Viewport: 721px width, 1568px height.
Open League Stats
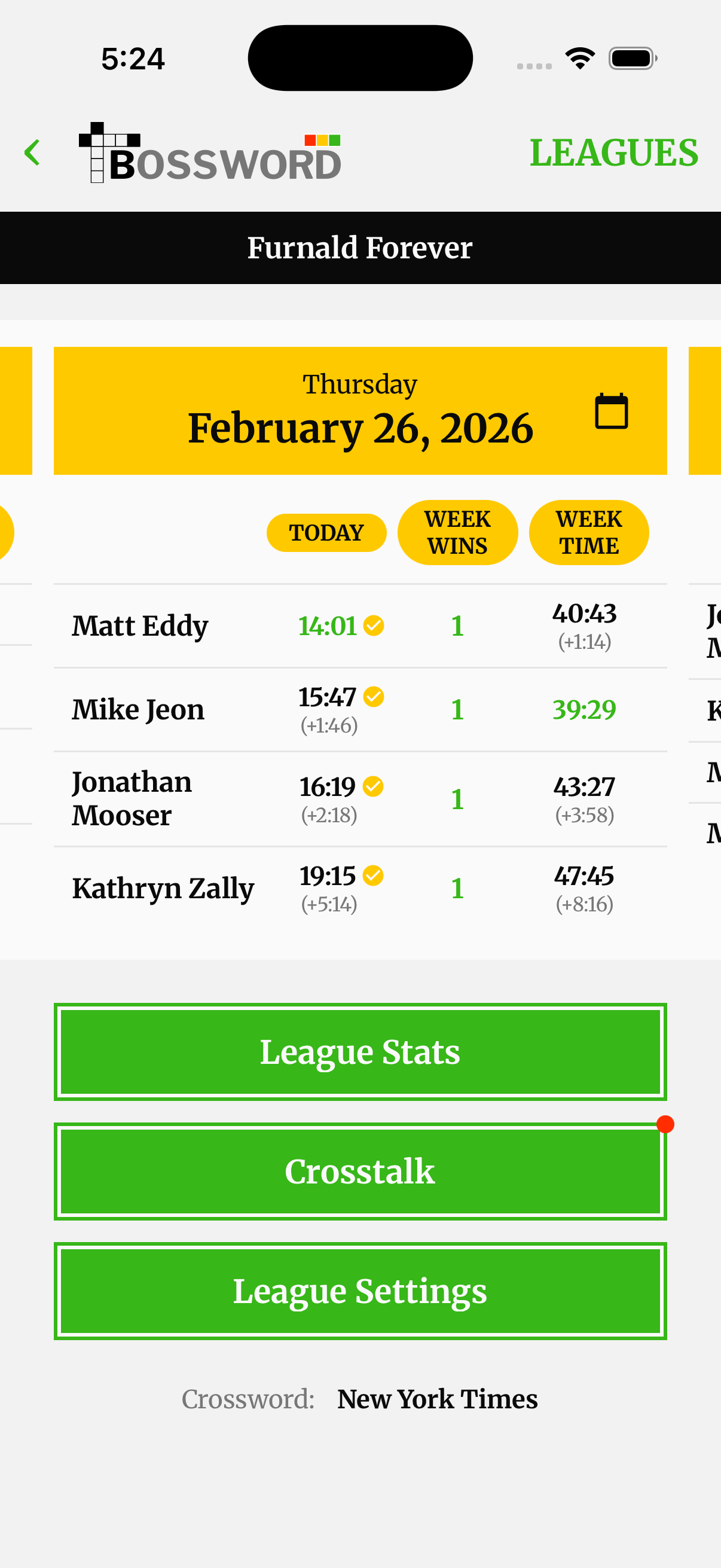[x=361, y=1051]
